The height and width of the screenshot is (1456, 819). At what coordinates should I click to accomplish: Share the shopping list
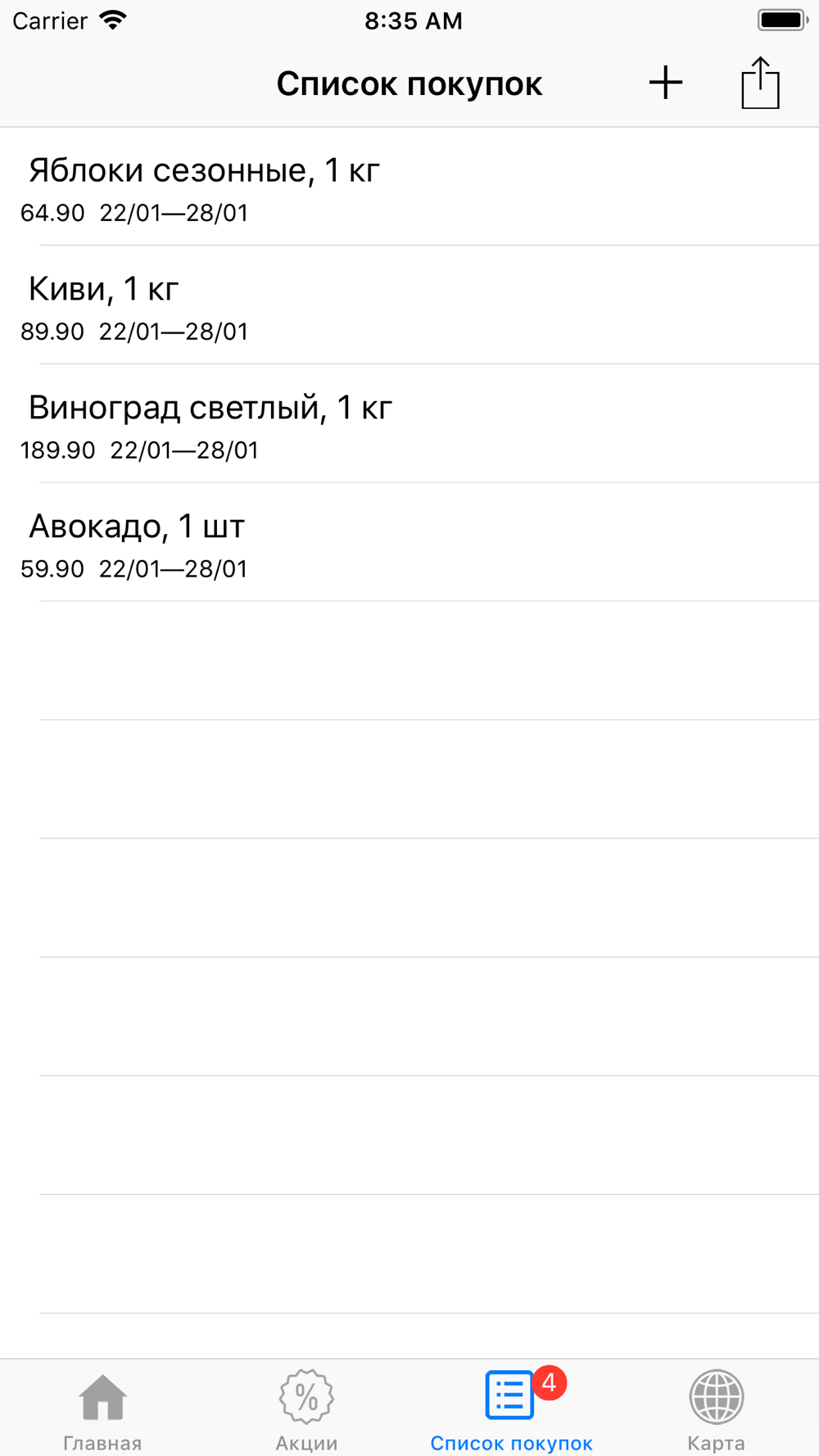[x=760, y=83]
